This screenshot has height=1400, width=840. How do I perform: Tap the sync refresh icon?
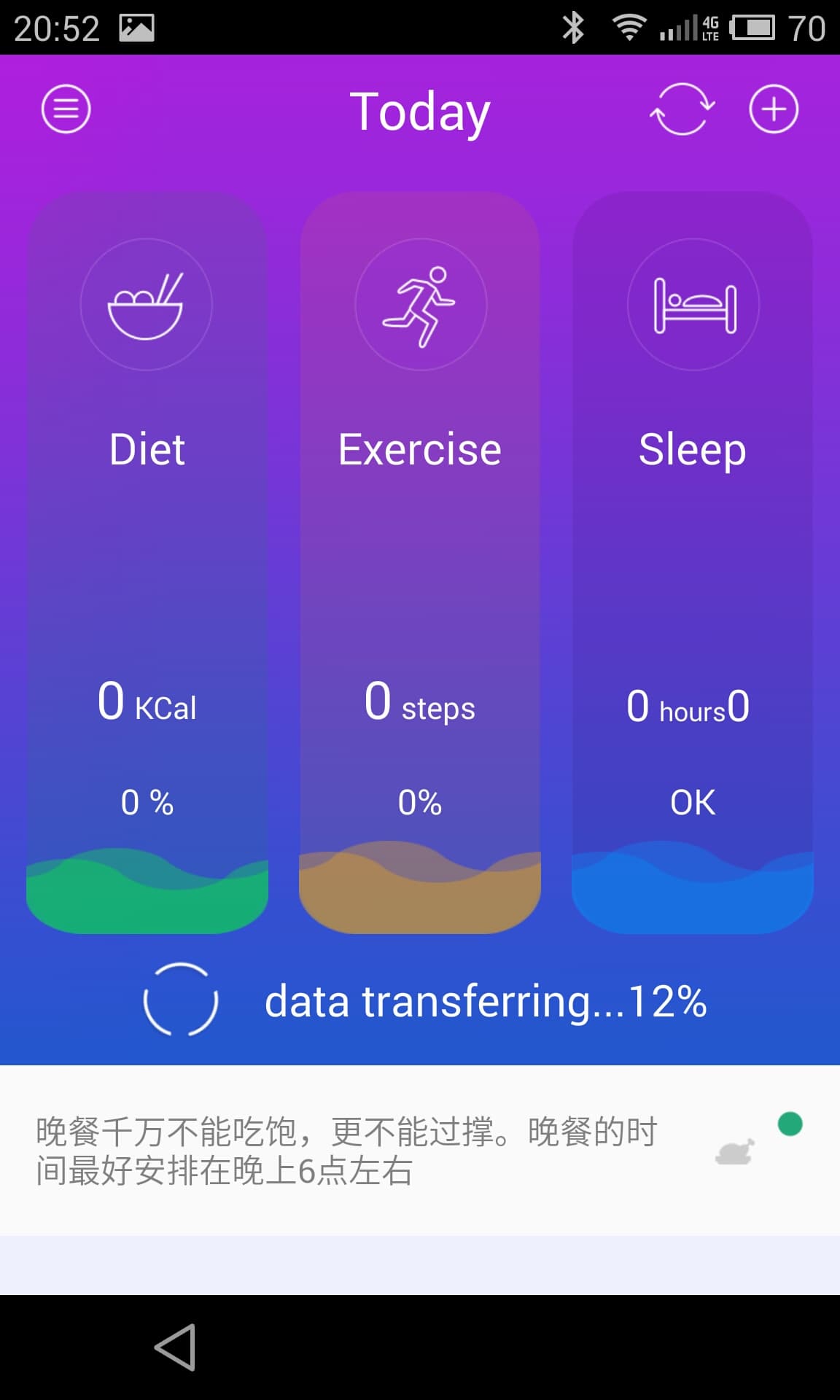[682, 109]
